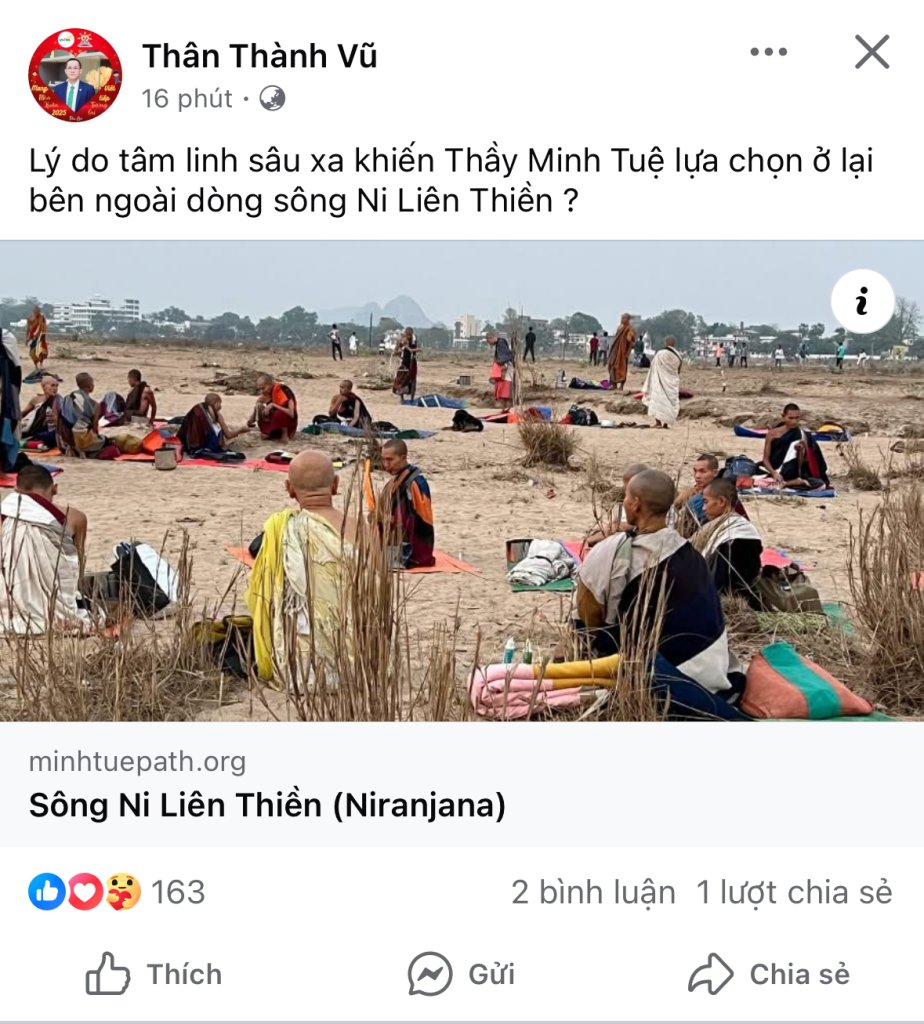Dismiss the post with the X button

tap(872, 52)
